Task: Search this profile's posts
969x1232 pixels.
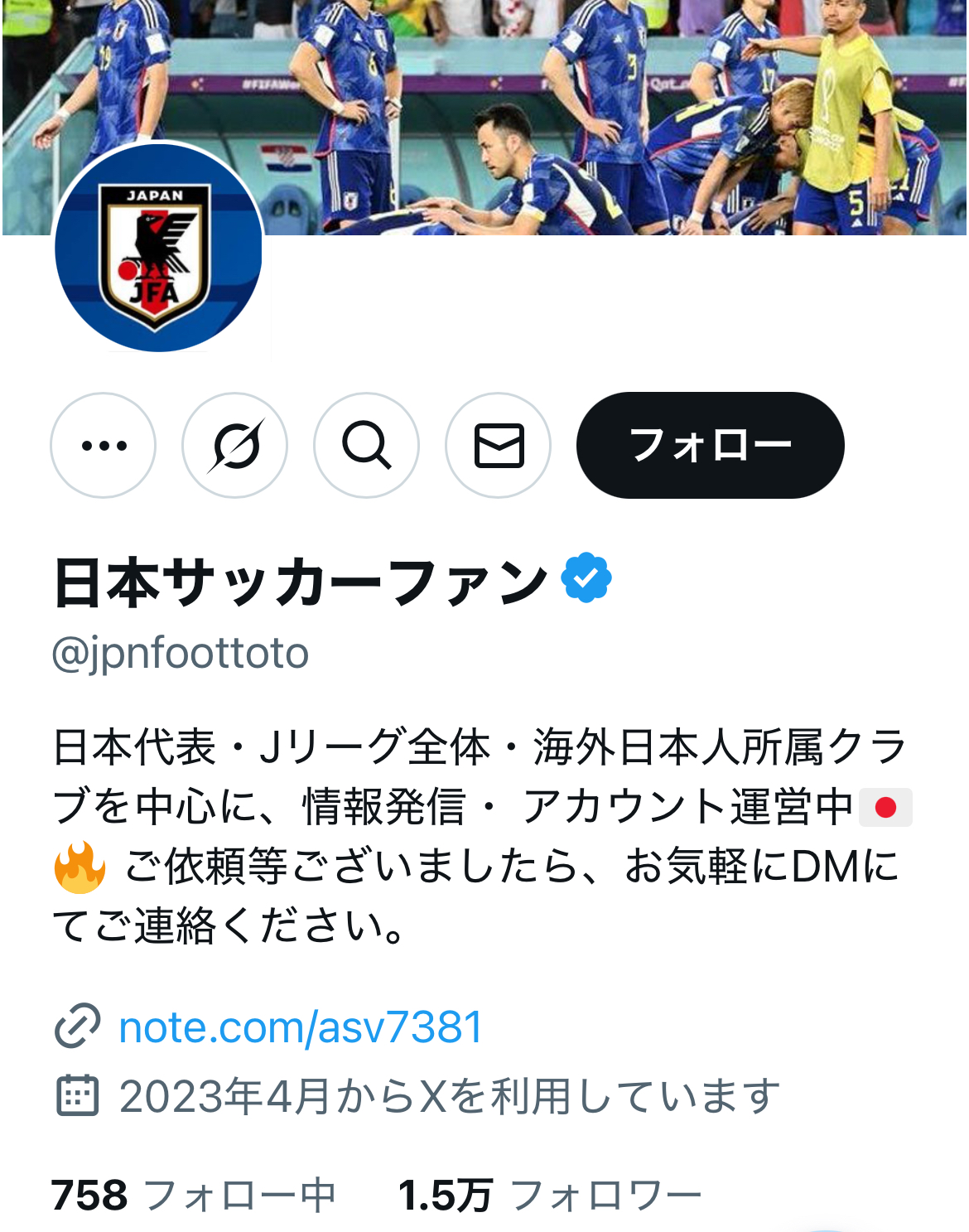Action: [366, 446]
